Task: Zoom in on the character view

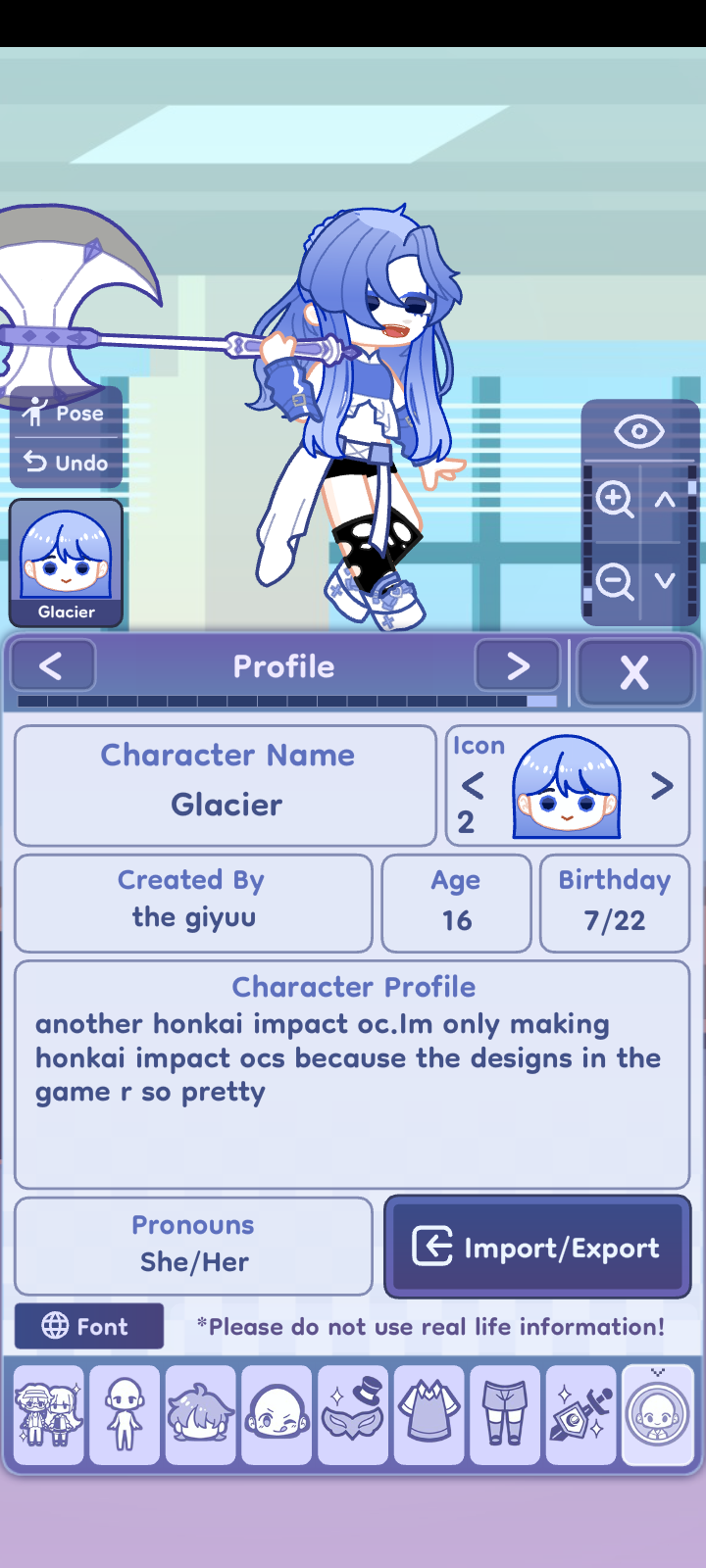Action: pos(613,500)
